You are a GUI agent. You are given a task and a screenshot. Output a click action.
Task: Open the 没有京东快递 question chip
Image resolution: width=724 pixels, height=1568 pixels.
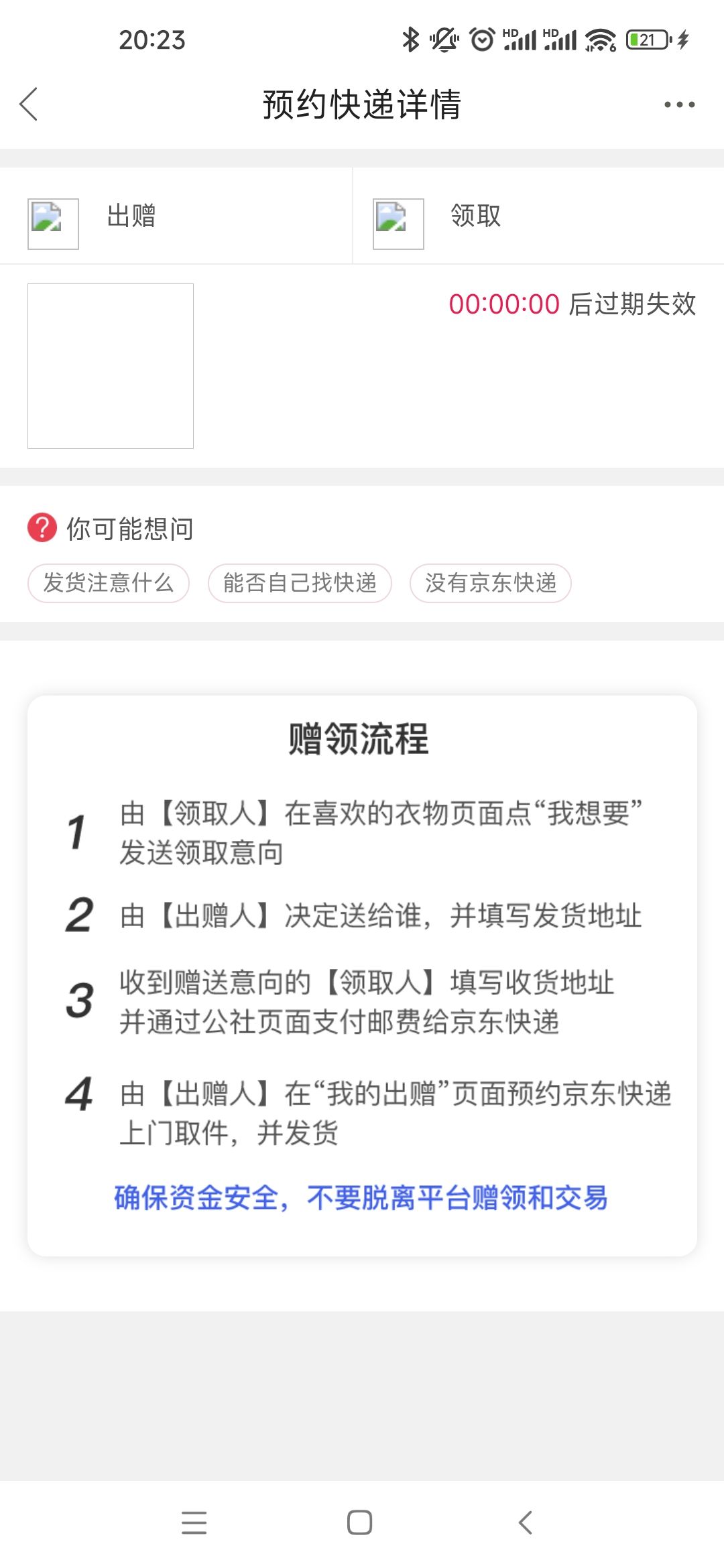[x=491, y=583]
